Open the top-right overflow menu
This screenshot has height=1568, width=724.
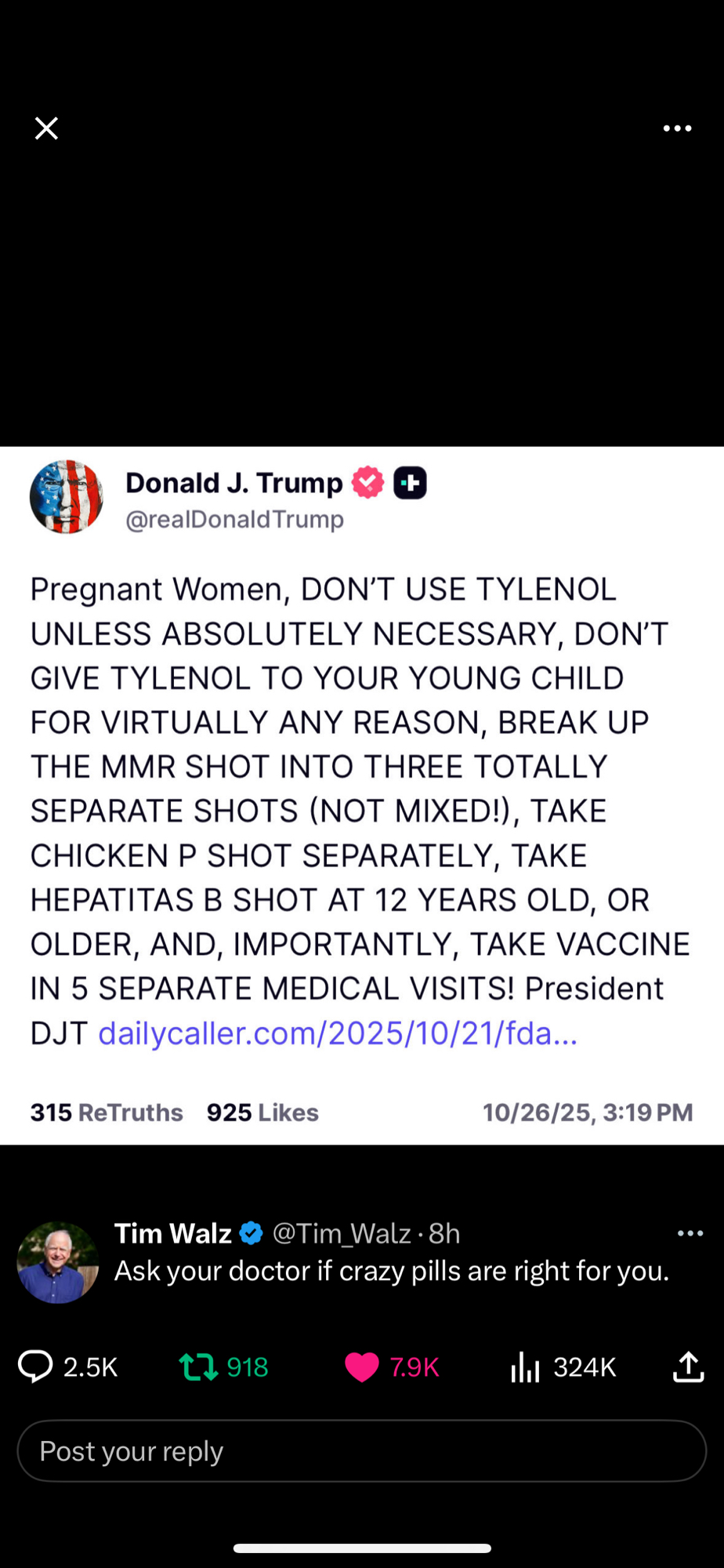(x=677, y=128)
